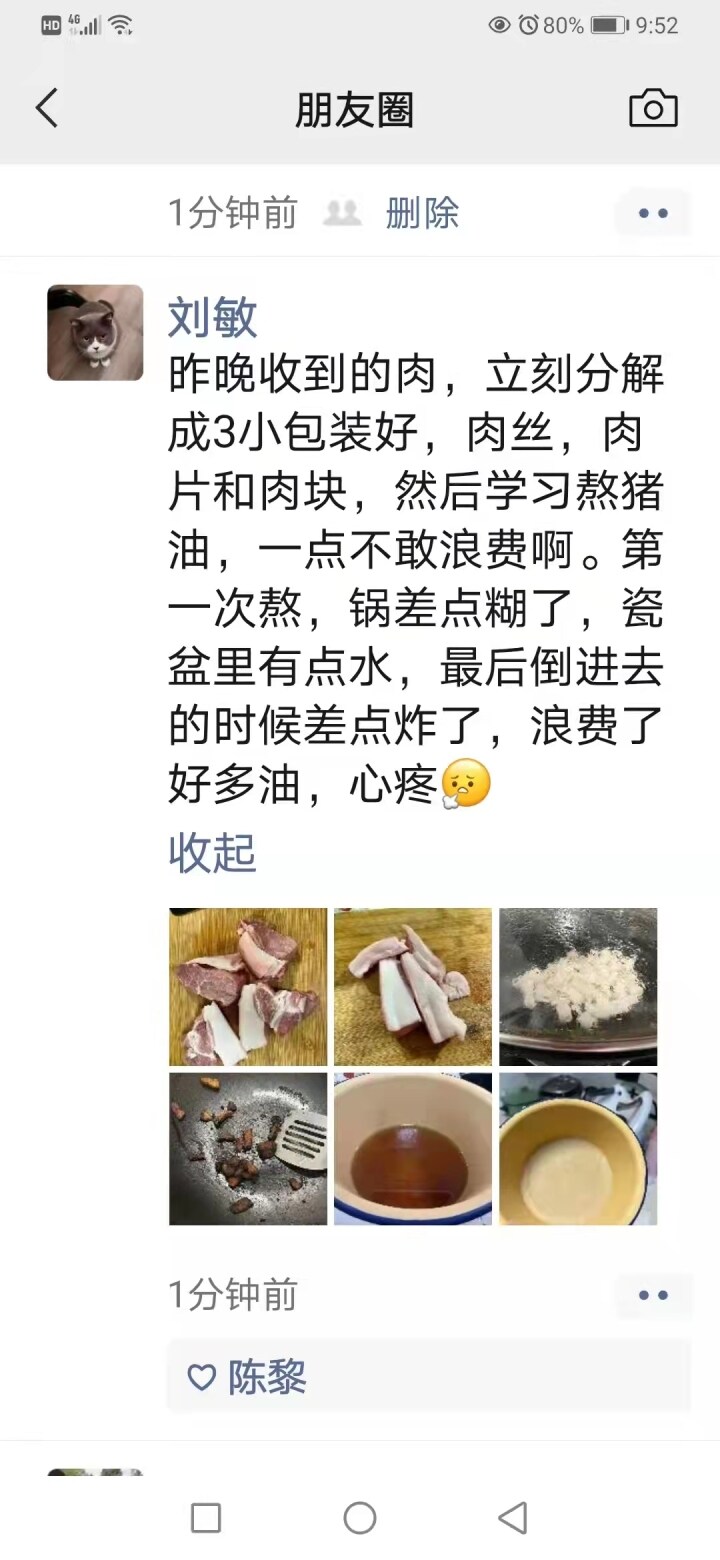Collapse the post text with 收起
Screen dimensions: 720x1560
click(212, 853)
